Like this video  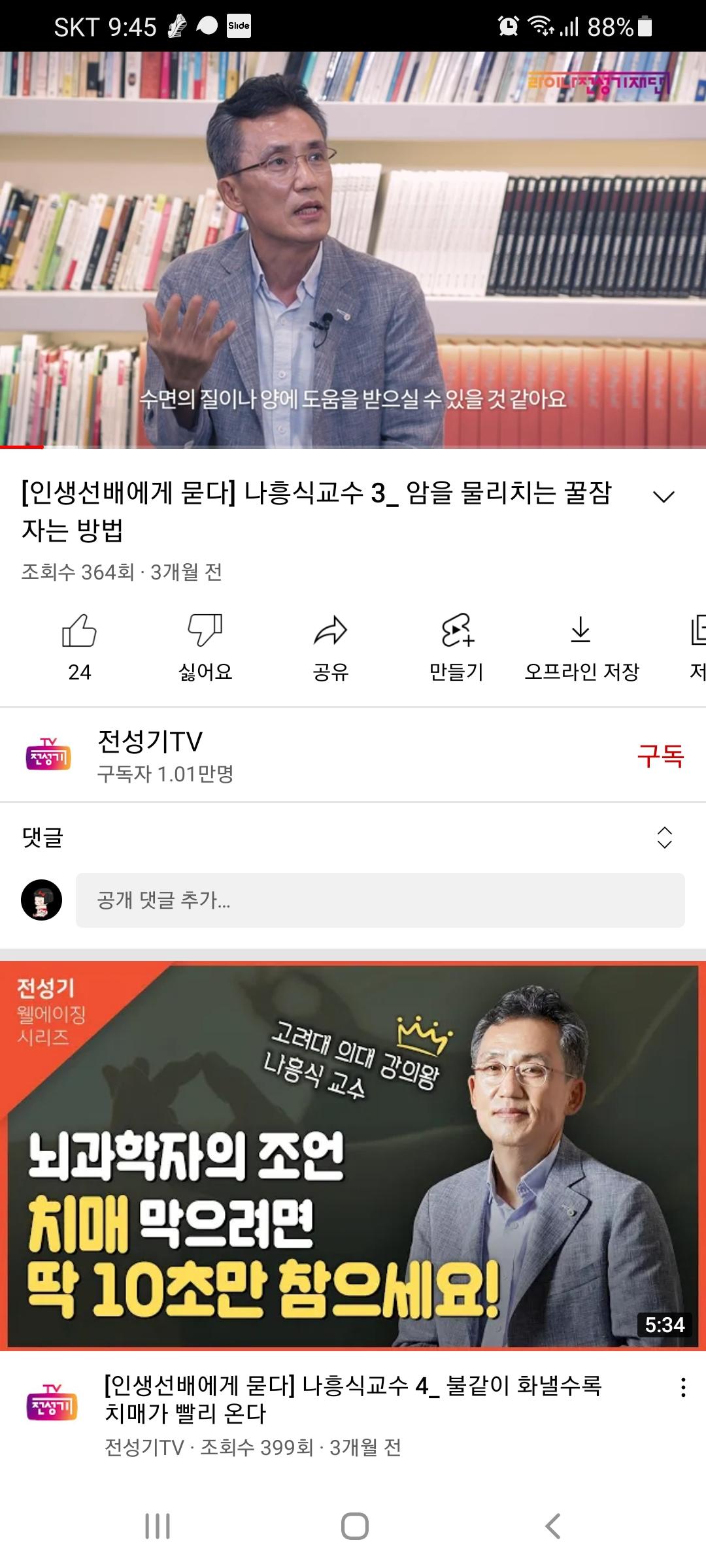[79, 645]
